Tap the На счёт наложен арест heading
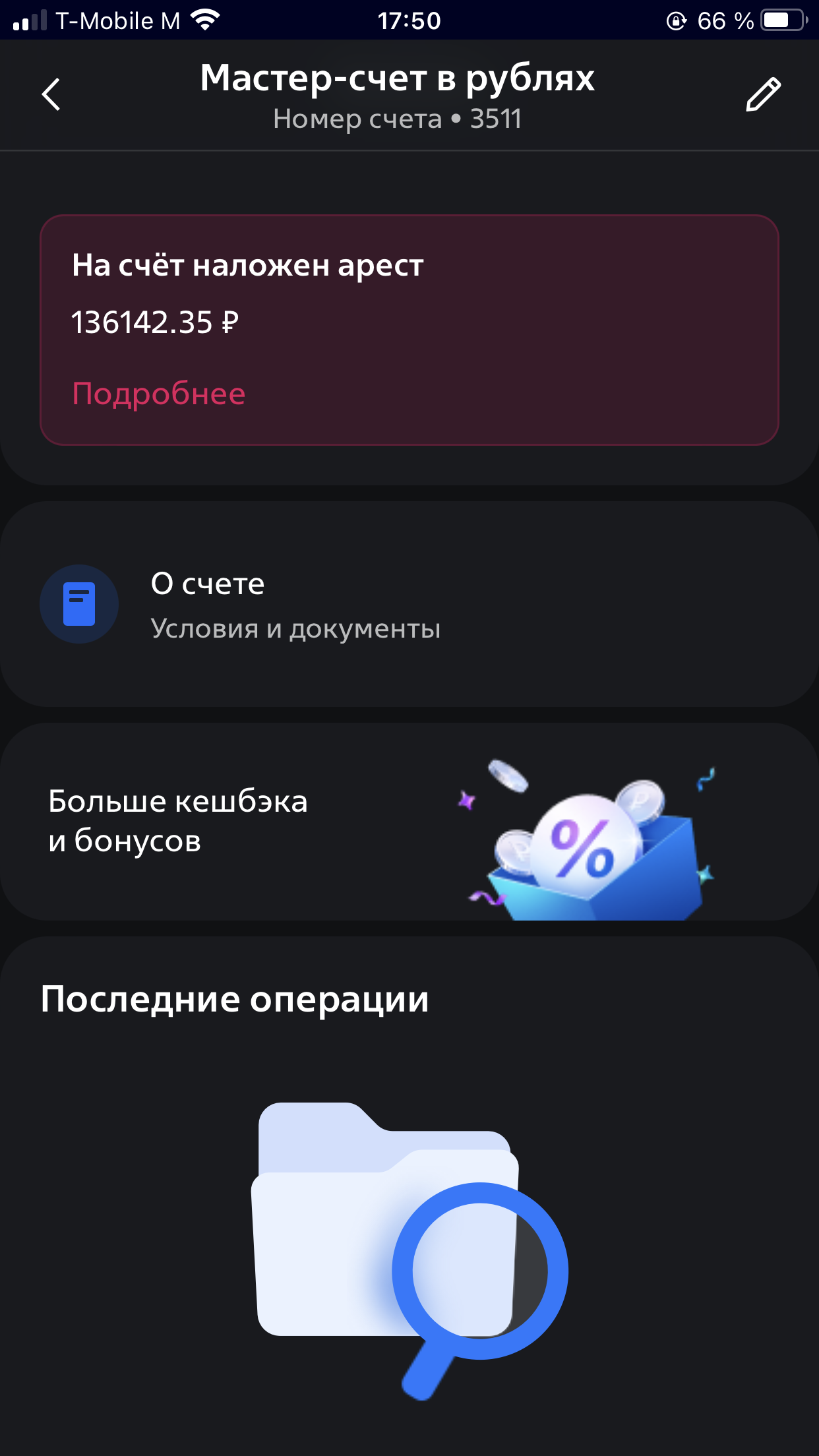 (247, 266)
